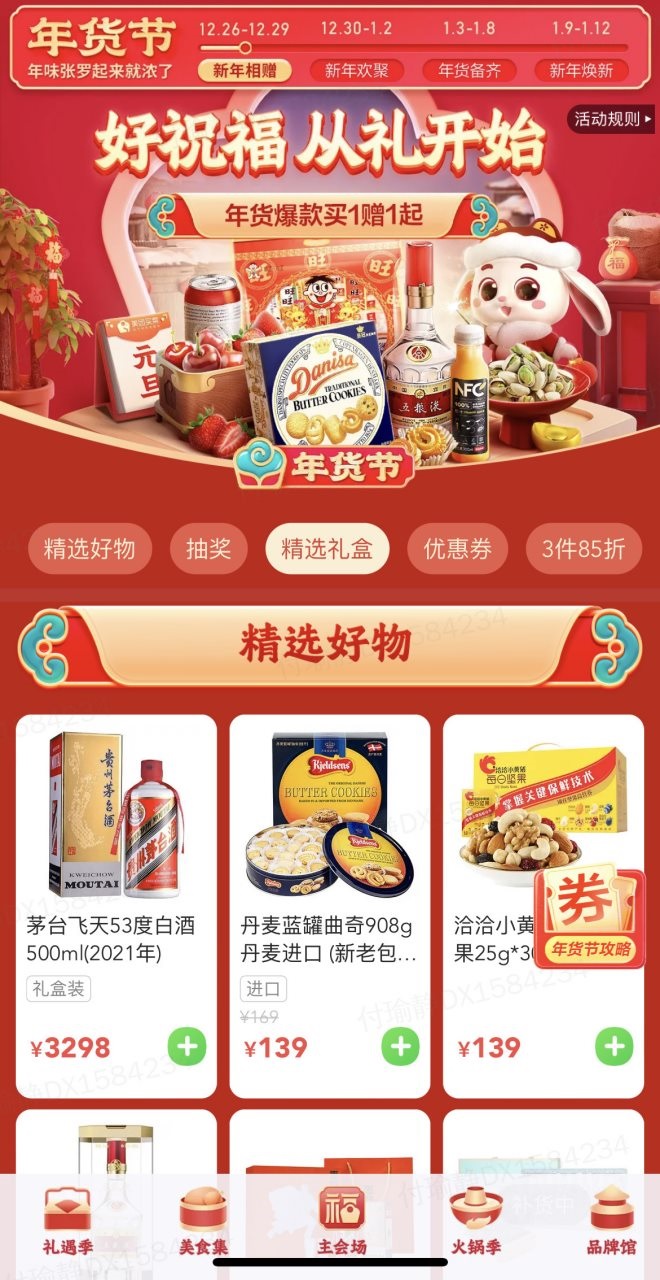Open the 优惠券 coupons section
Screen dimensions: 660x1280
pos(457,548)
